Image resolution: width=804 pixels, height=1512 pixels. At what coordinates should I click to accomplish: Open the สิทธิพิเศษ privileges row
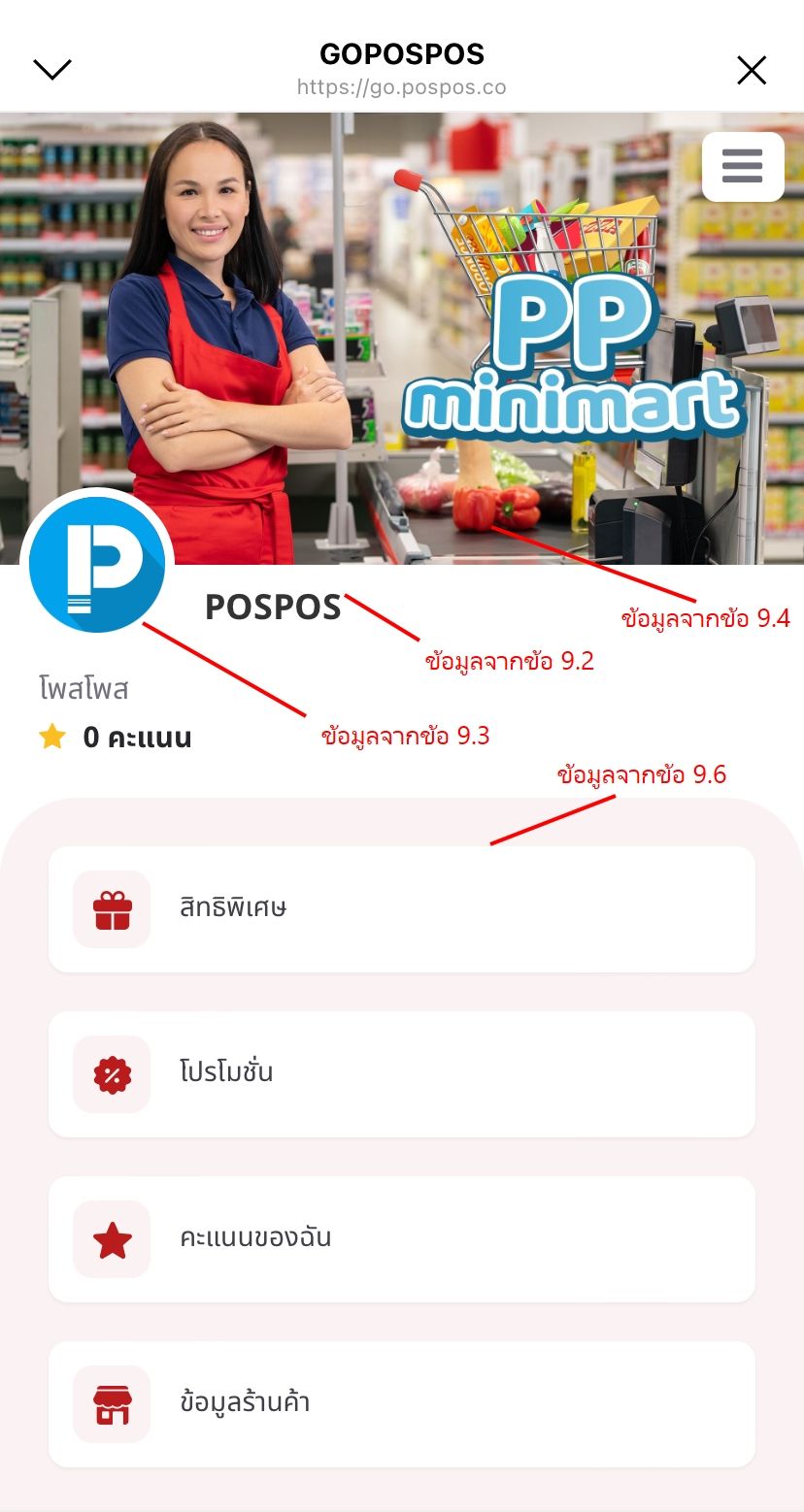[x=401, y=909]
